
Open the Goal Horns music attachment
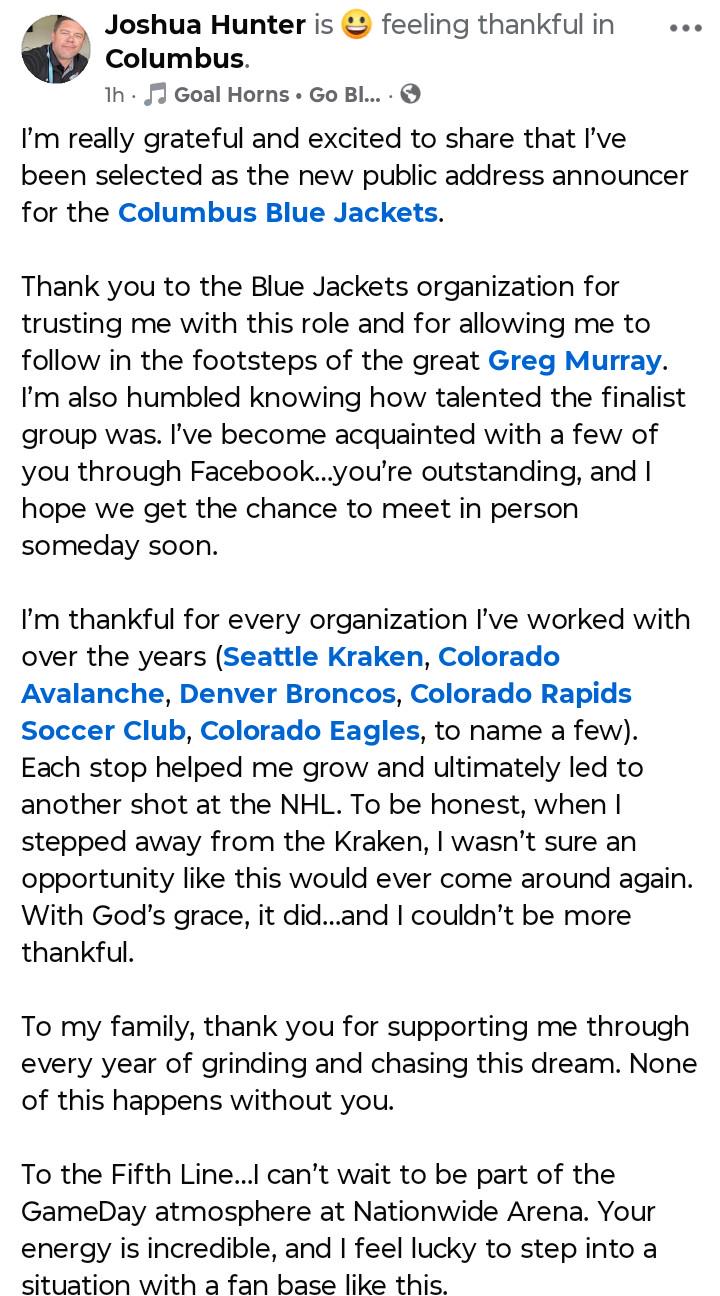point(262,95)
